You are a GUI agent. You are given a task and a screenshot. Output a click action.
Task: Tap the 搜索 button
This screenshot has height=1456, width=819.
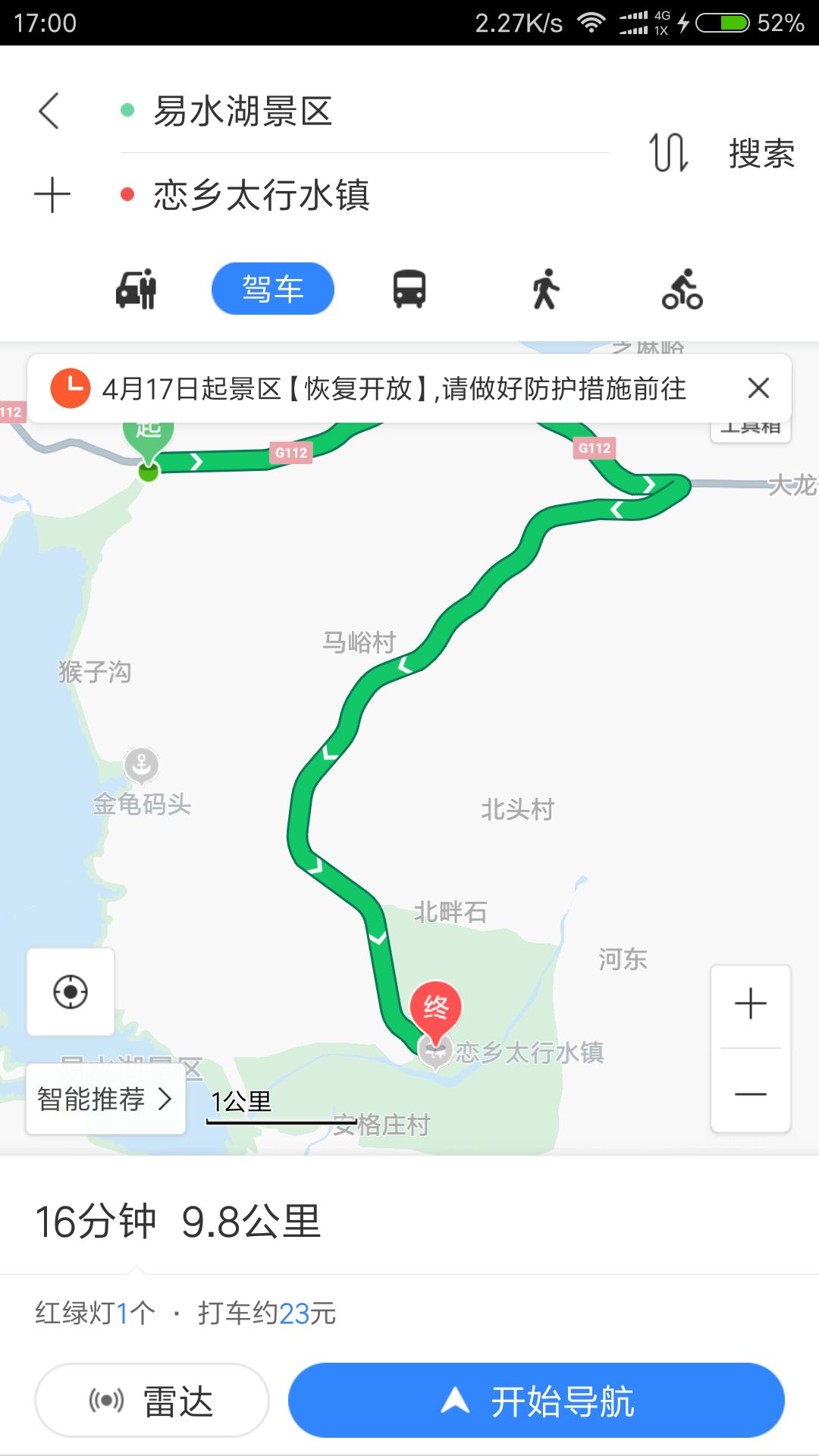[761, 153]
